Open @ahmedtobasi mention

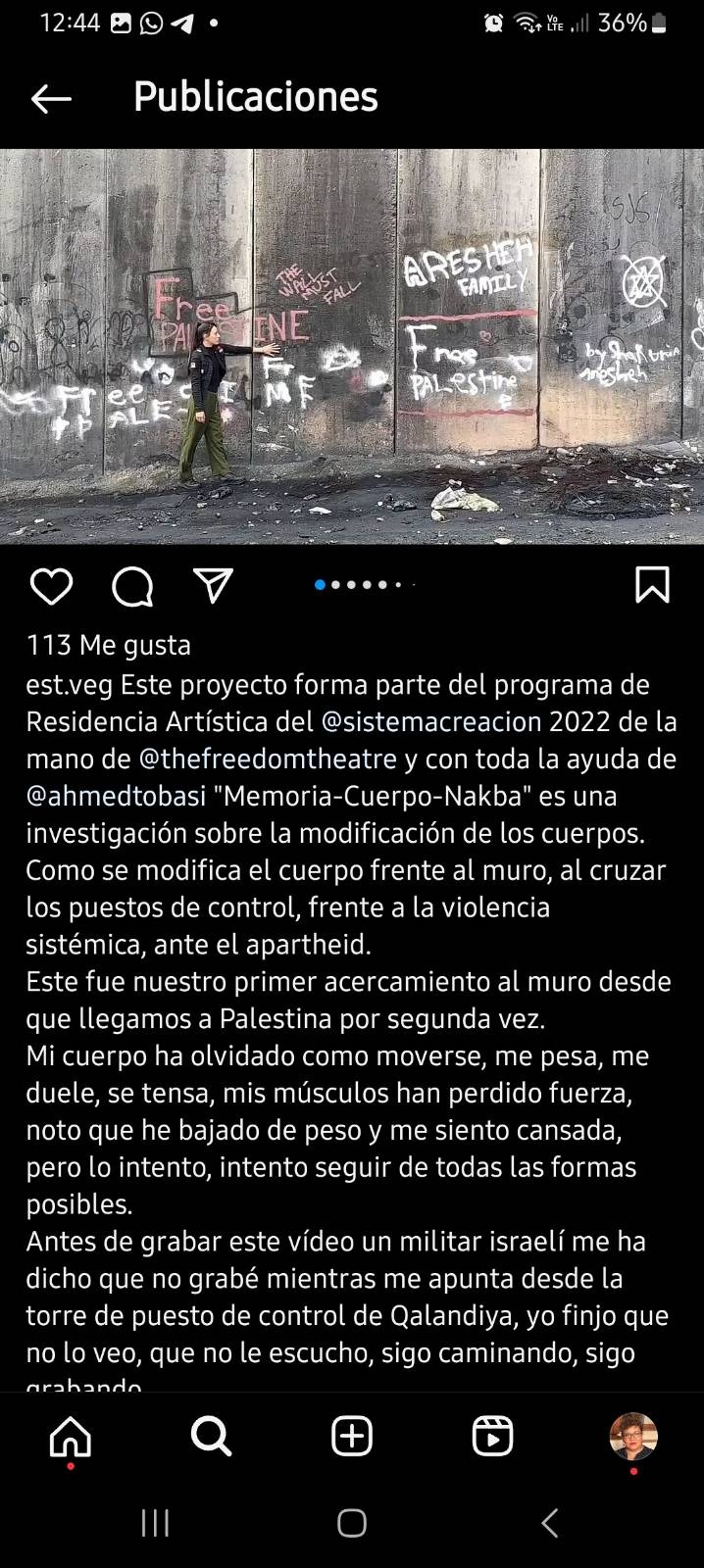[x=116, y=796]
